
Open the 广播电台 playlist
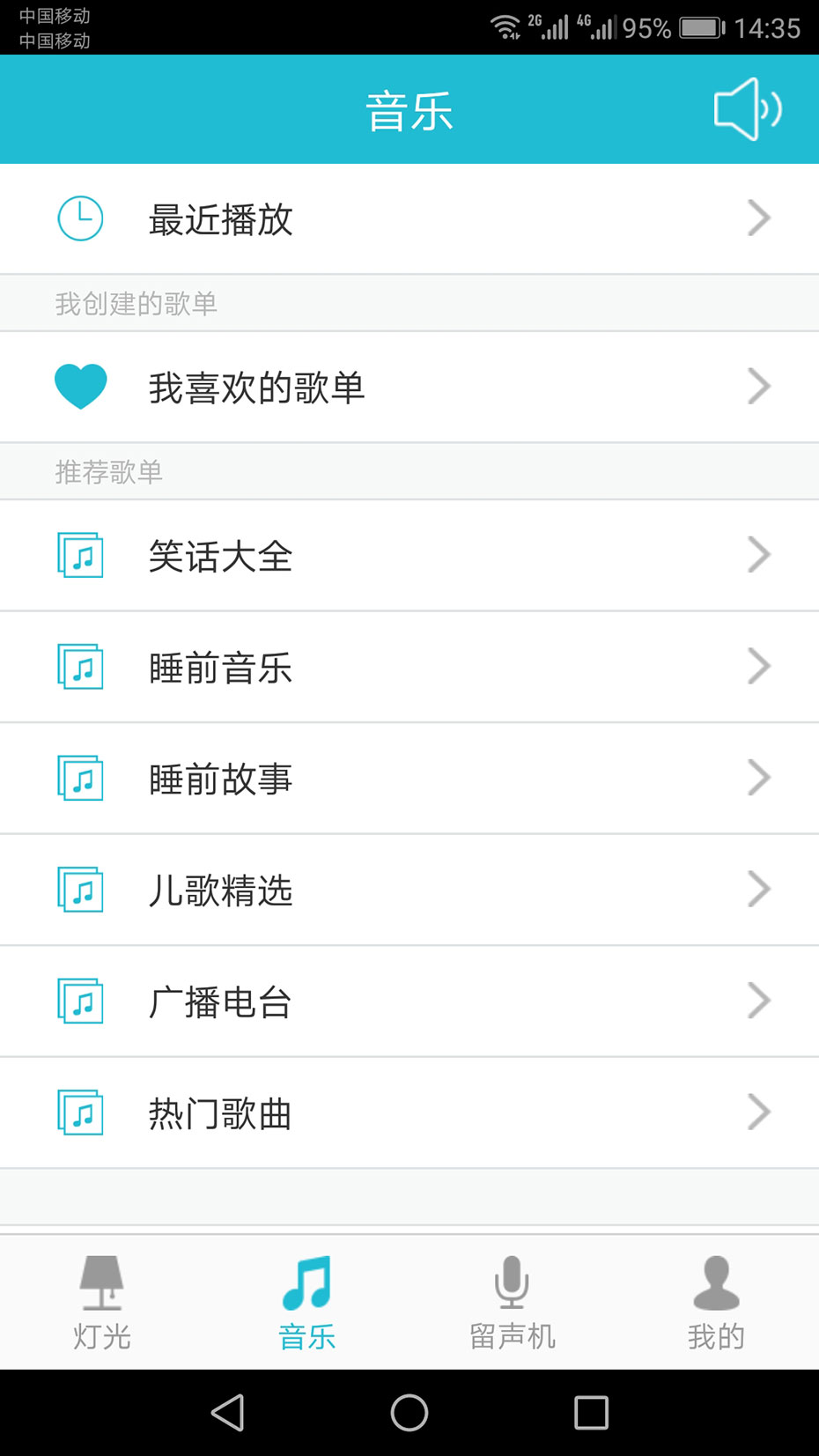(x=409, y=1001)
